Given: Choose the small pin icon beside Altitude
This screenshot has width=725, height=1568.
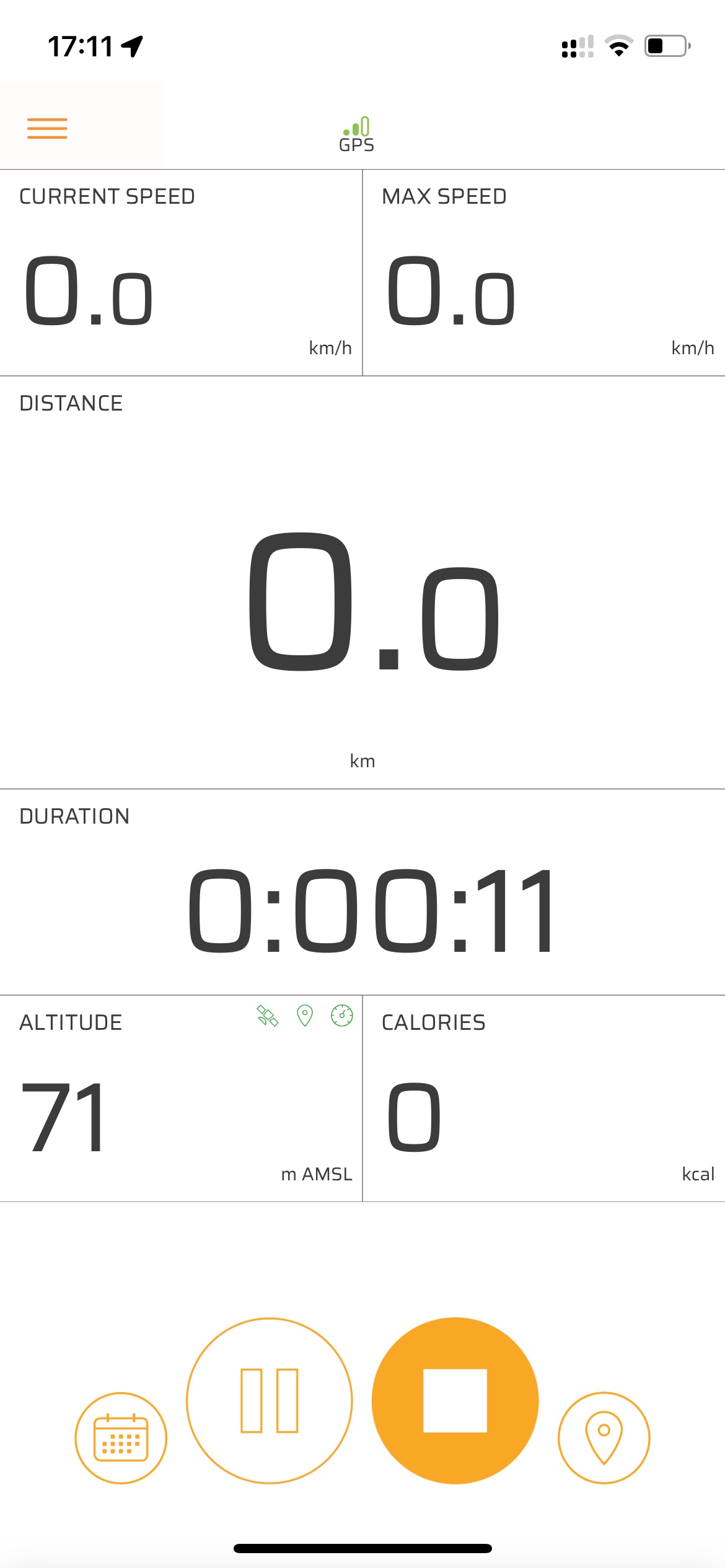Looking at the screenshot, I should (x=305, y=1016).
